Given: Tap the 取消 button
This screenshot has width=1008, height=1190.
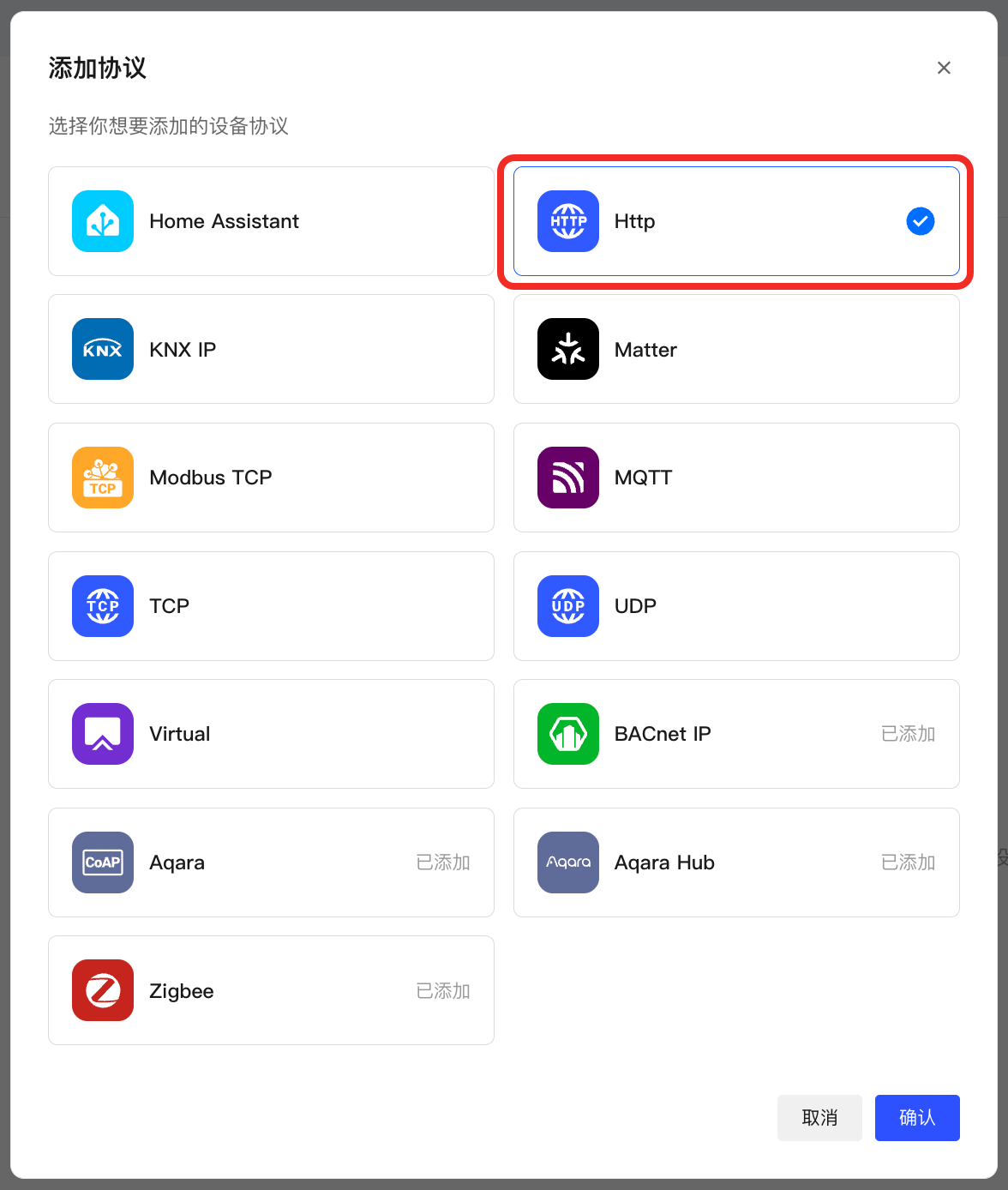Looking at the screenshot, I should pyautogui.click(x=819, y=1118).
